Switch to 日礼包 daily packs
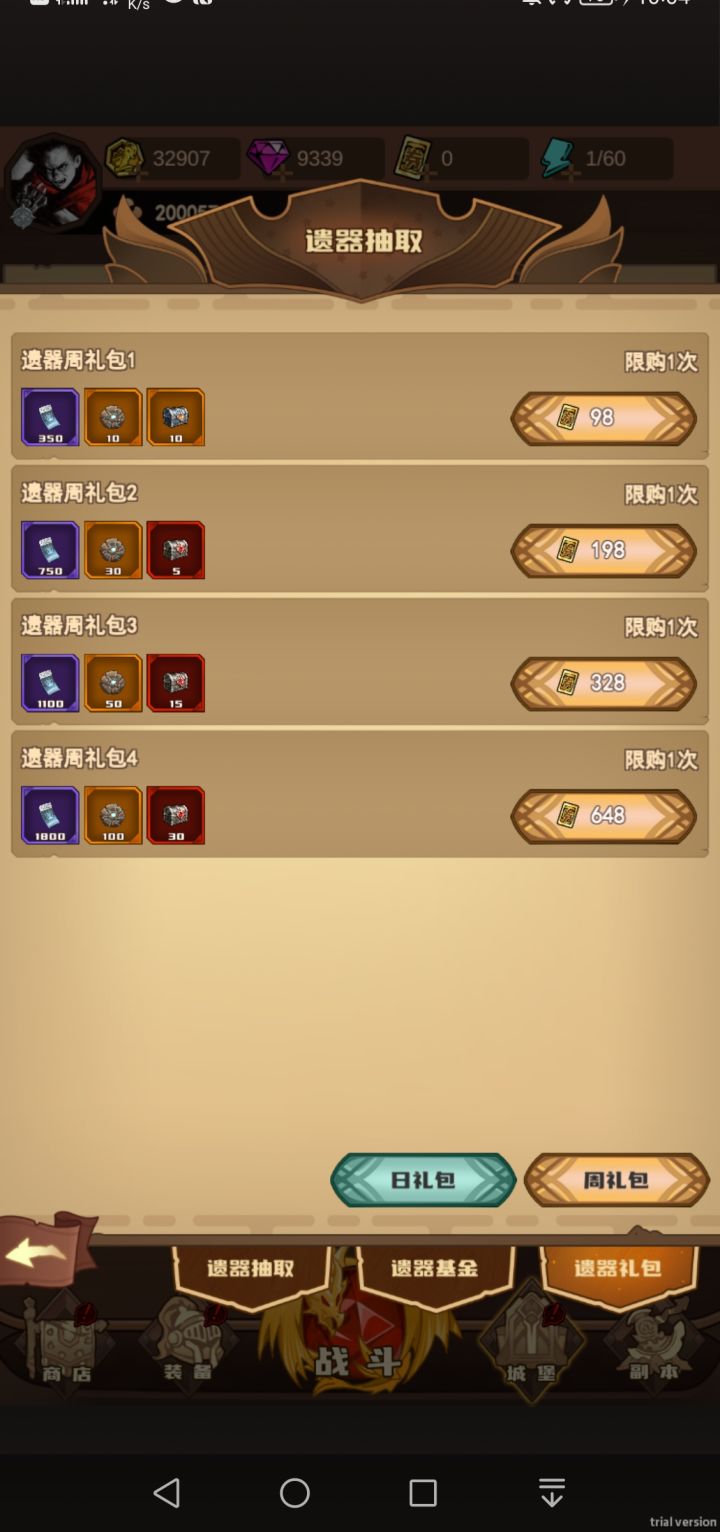The height and width of the screenshot is (1532, 720). point(423,1180)
